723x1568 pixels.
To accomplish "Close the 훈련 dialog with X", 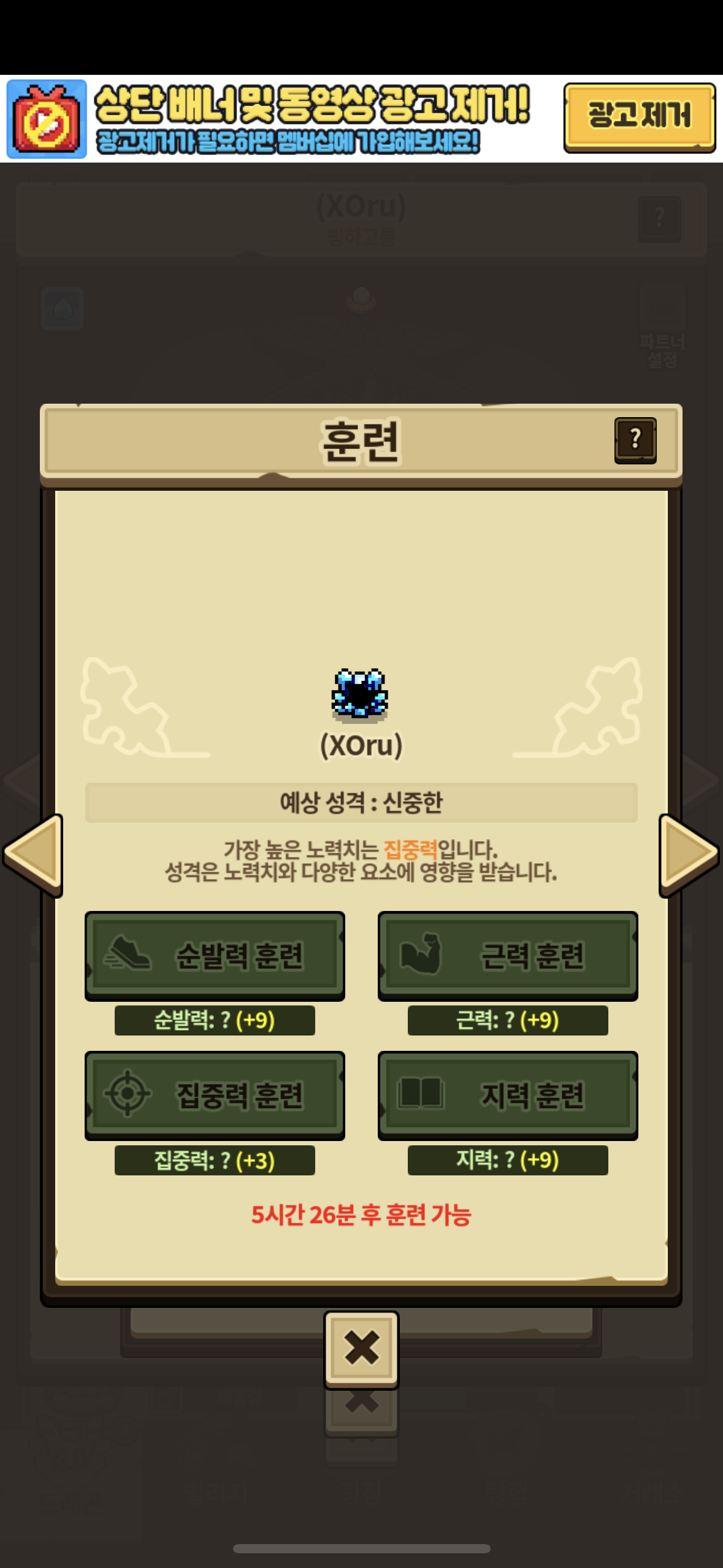I will (361, 1348).
